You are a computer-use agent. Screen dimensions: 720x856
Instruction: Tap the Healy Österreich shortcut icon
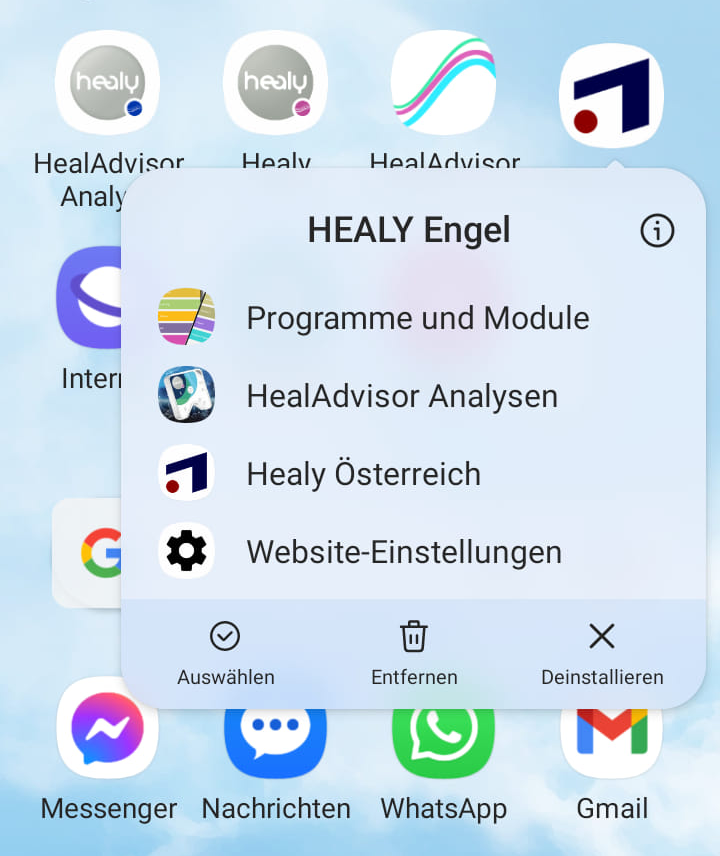click(x=186, y=472)
